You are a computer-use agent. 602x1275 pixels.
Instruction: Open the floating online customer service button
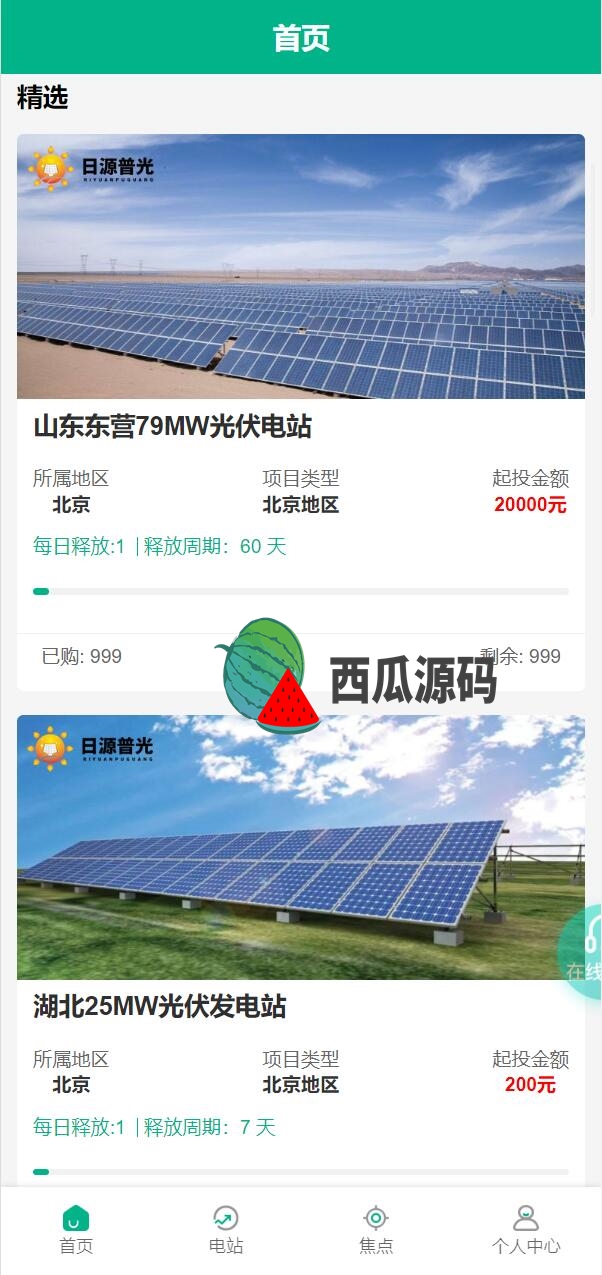tap(582, 952)
